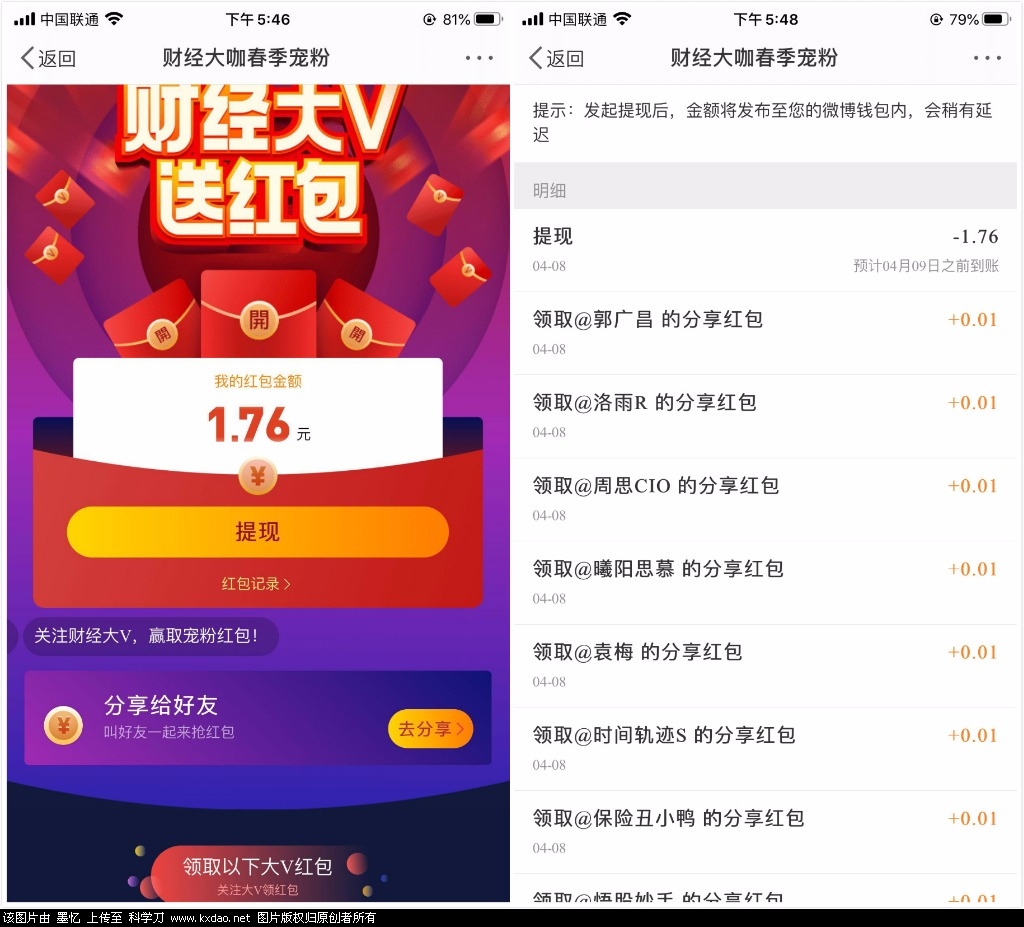
Task: Tap the 去分享 share button
Action: [430, 729]
